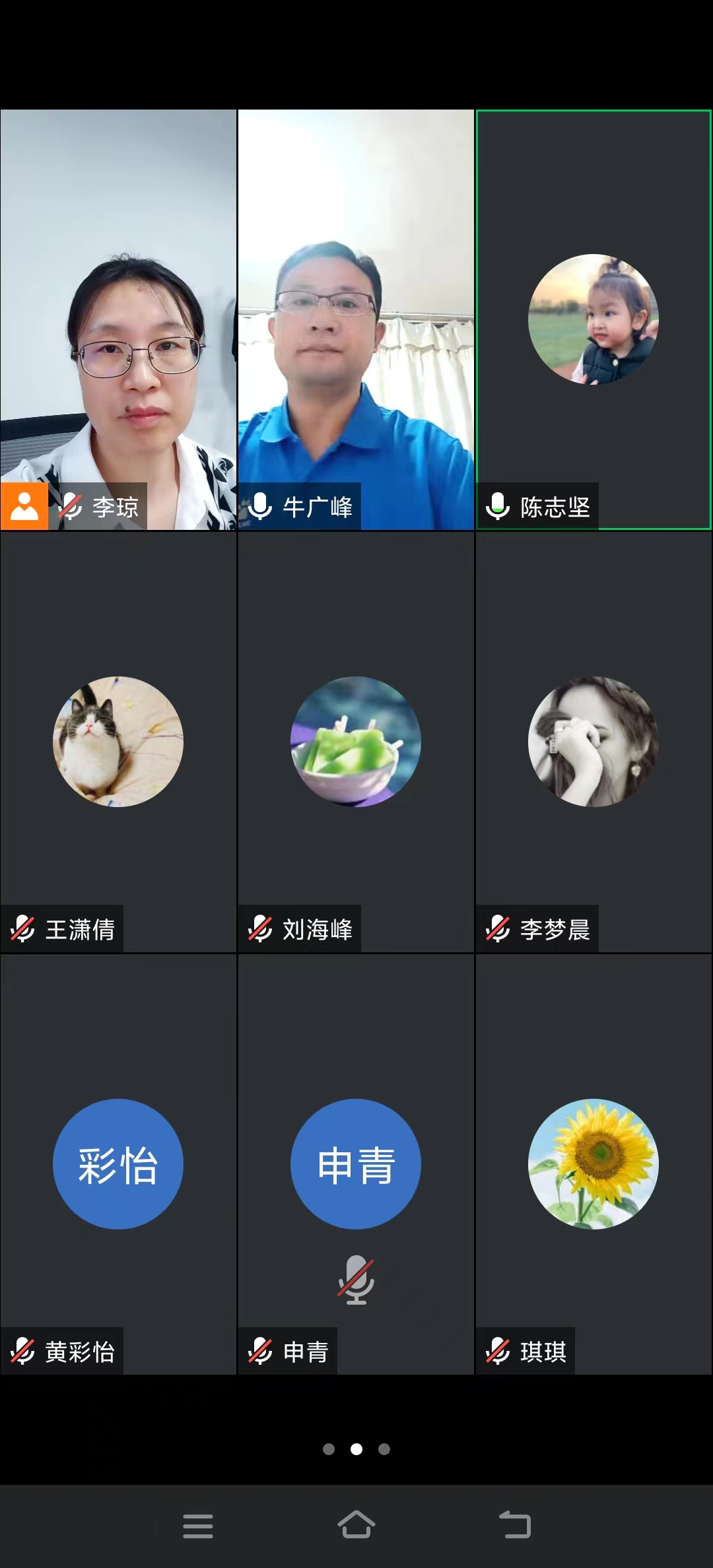The height and width of the screenshot is (1568, 713).
Task: Select 黄彩怡's participant tile
Action: click(119, 1164)
